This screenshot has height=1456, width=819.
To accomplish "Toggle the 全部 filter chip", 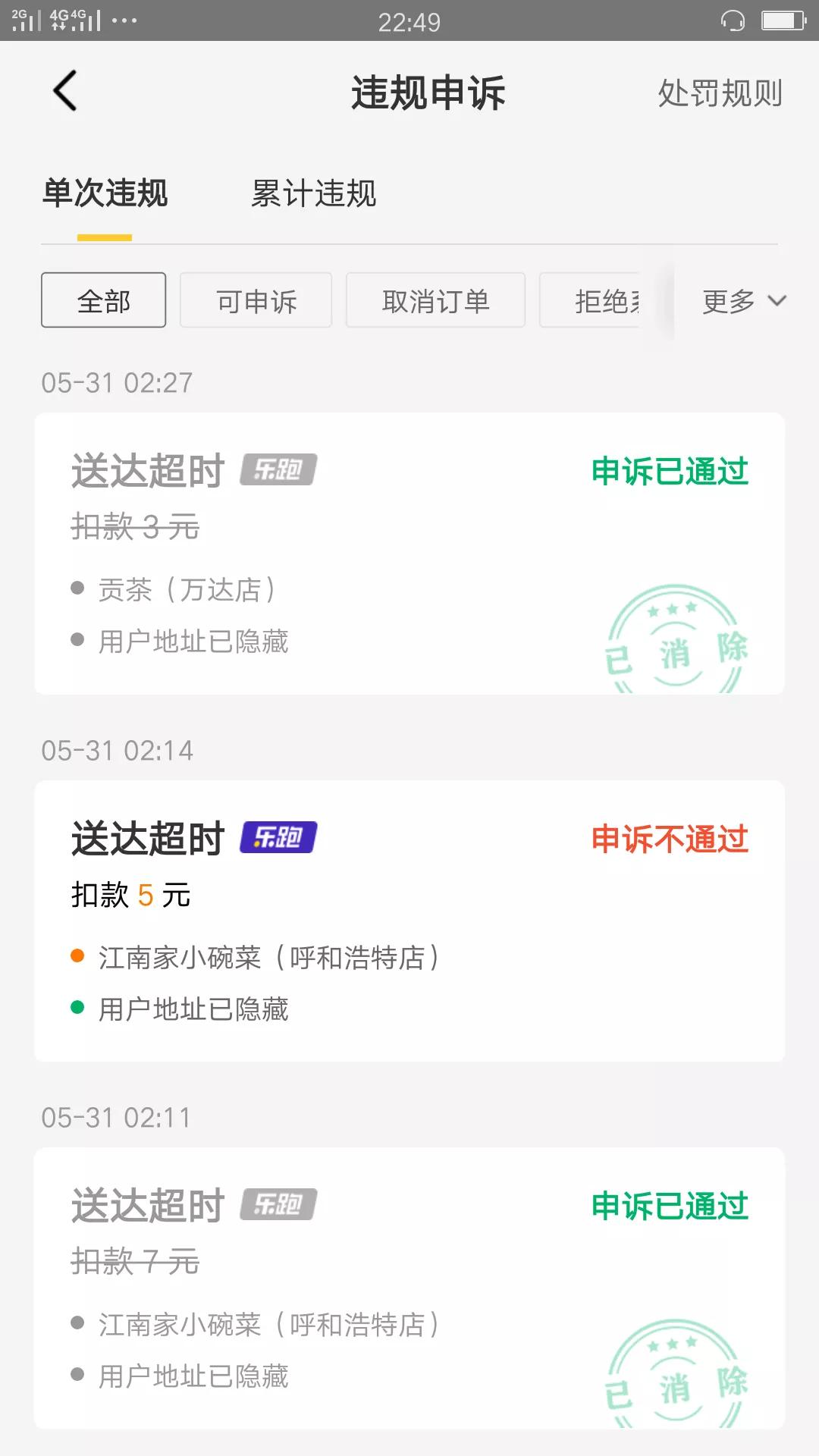I will (x=103, y=300).
